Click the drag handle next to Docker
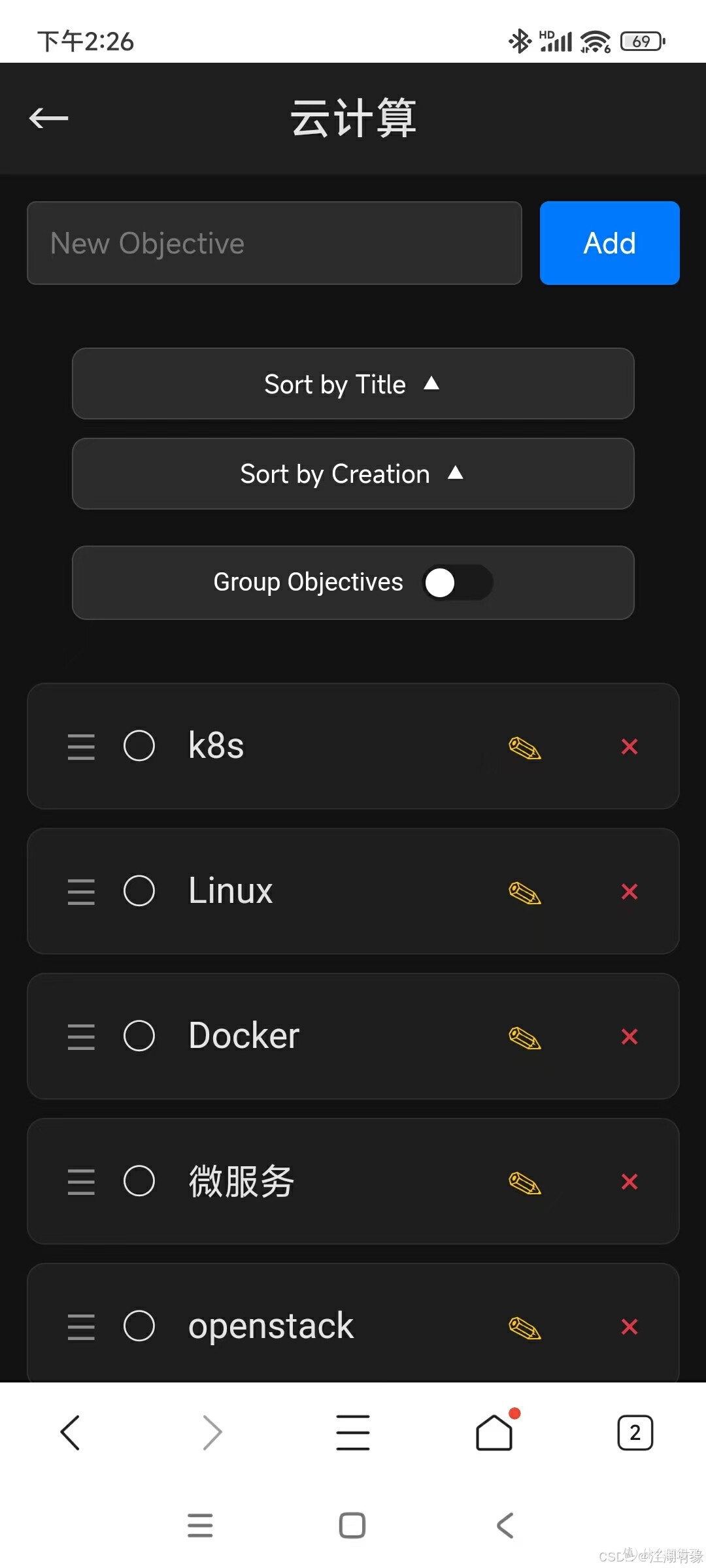706x1568 pixels. [80, 1036]
